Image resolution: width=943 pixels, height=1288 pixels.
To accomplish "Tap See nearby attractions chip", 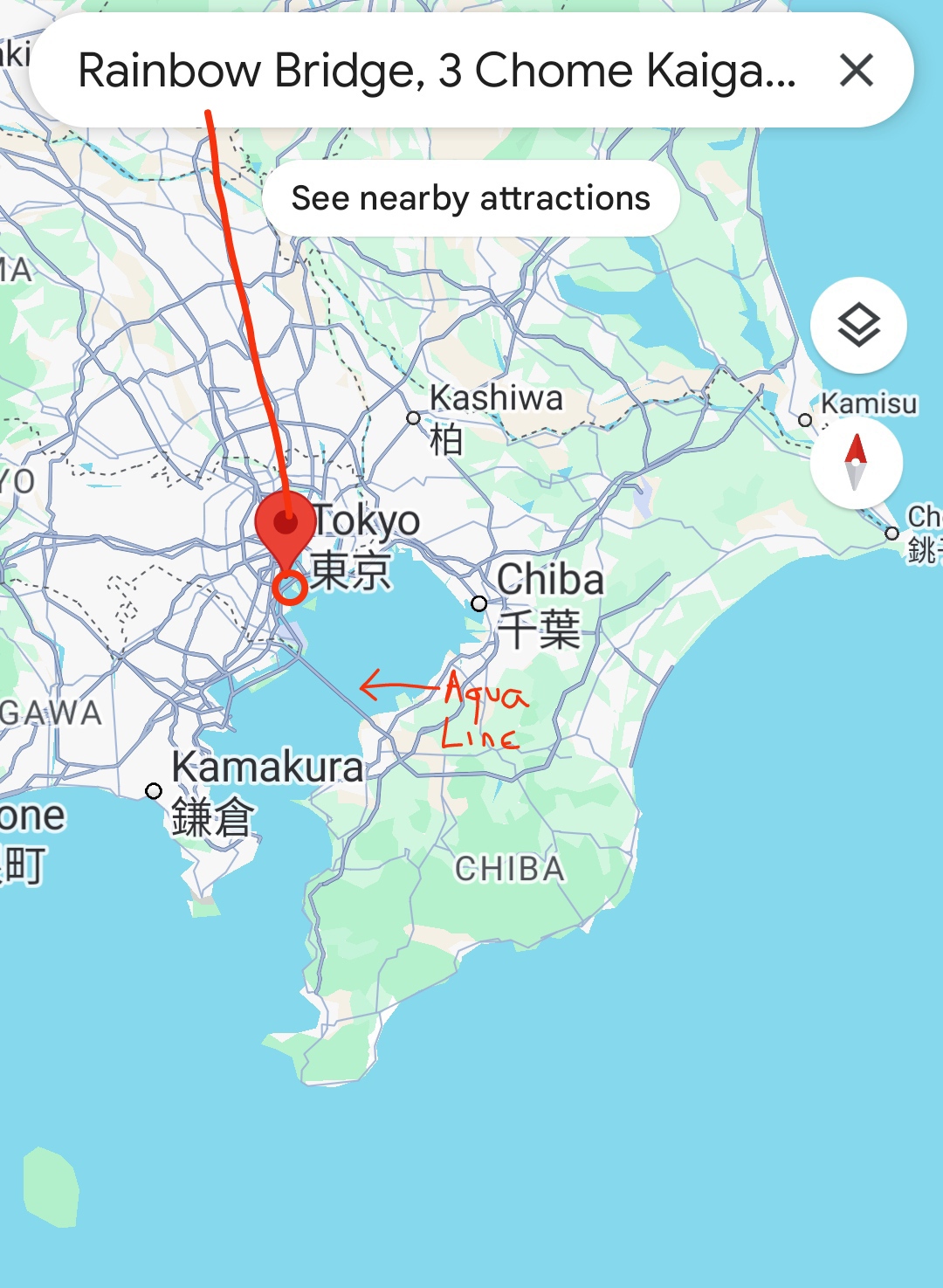I will pyautogui.click(x=471, y=198).
